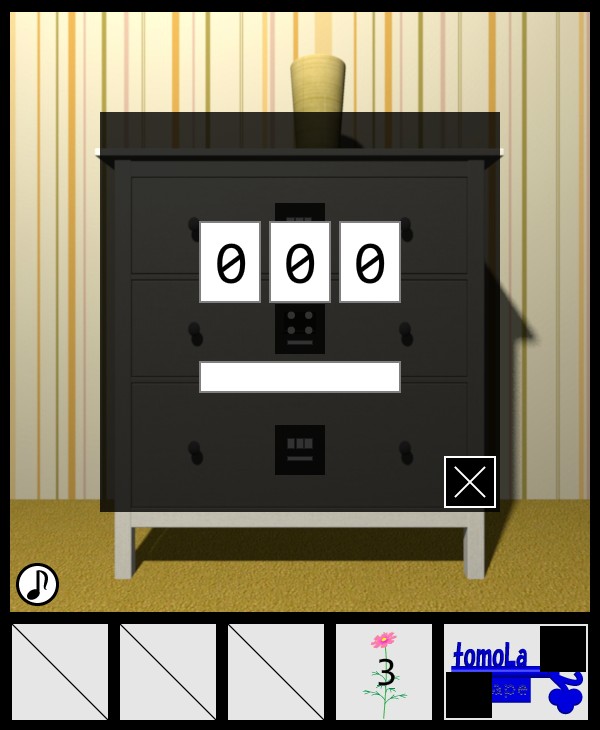Close the code lock view
Image resolution: width=600 pixels, height=730 pixels.
click(470, 482)
